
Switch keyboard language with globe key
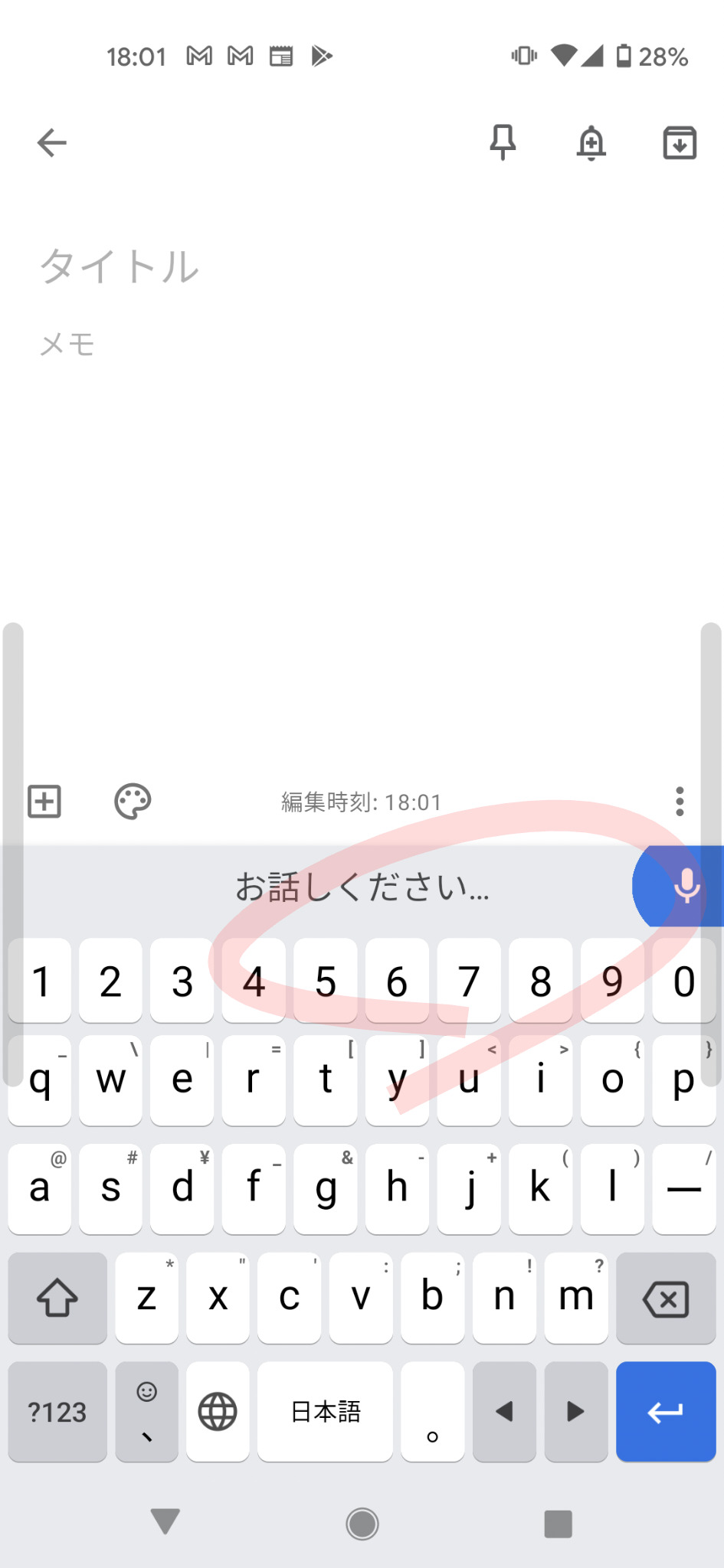218,1411
